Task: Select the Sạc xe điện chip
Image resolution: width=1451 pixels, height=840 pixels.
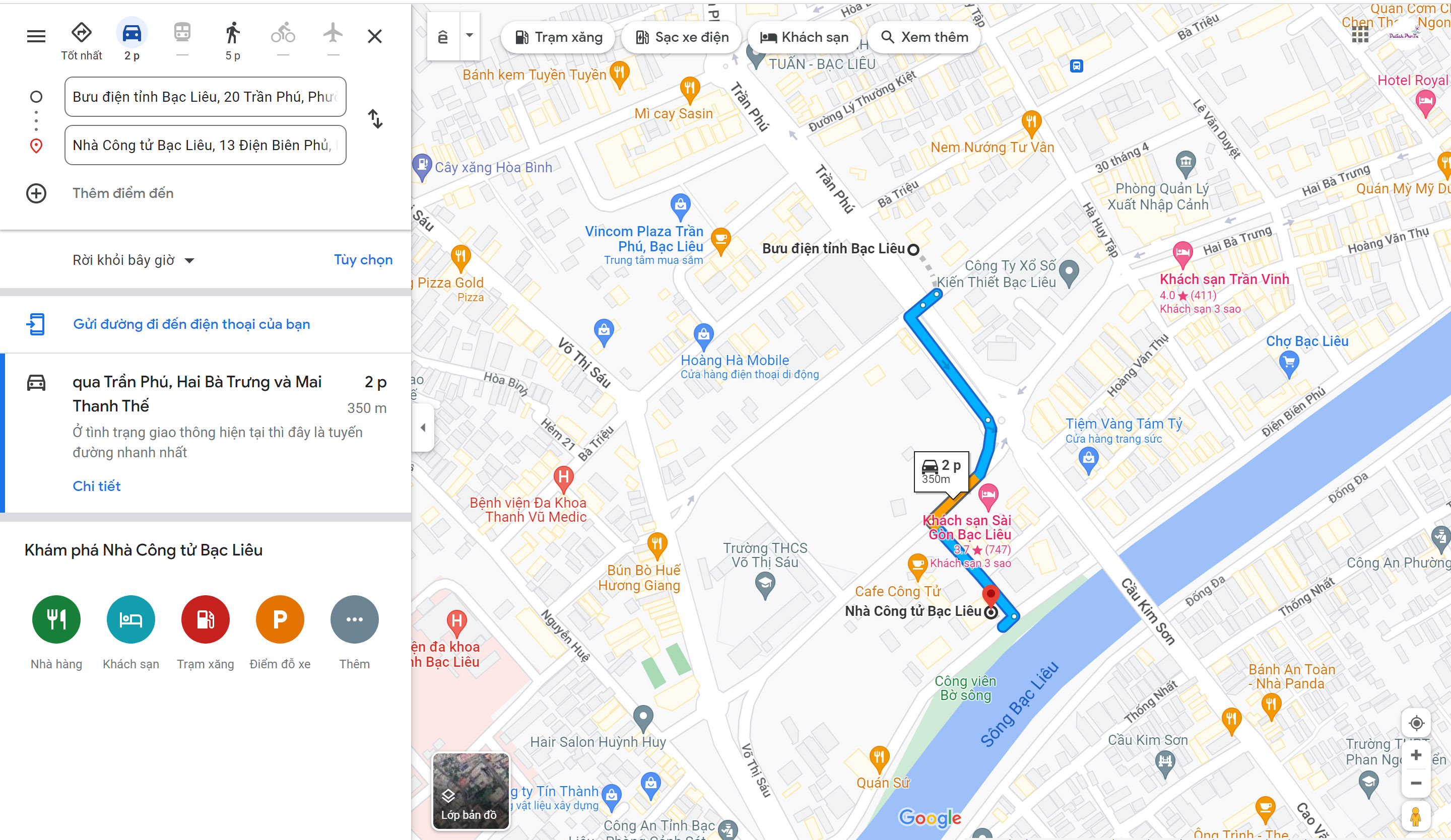Action: pyautogui.click(x=682, y=37)
